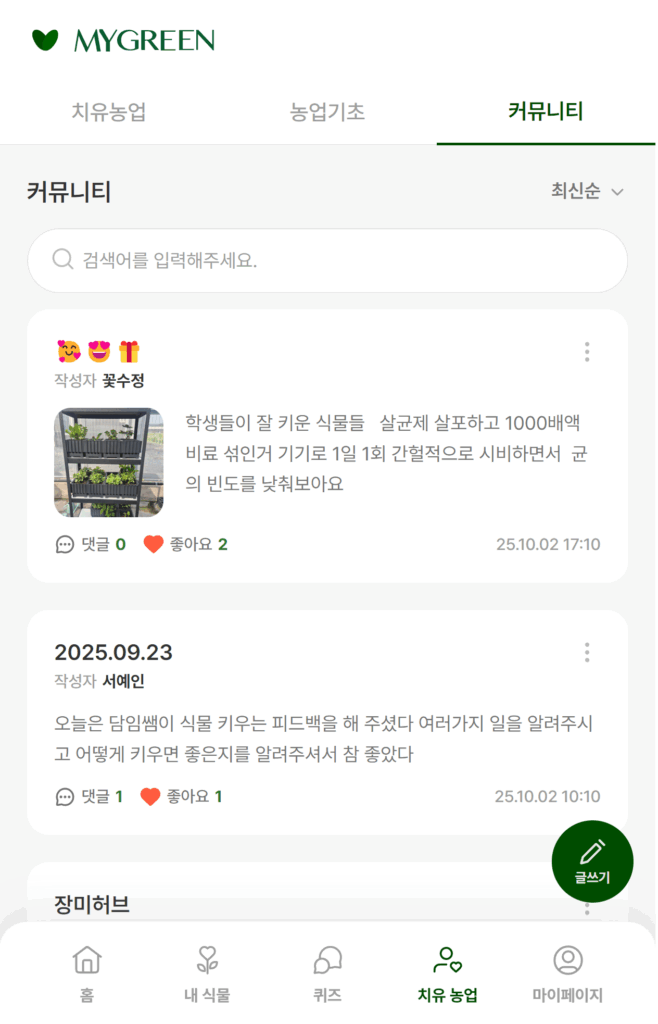Viewport: 658px width, 1024px height.
Task: Switch to the 퀴즈 tab
Action: point(327,974)
